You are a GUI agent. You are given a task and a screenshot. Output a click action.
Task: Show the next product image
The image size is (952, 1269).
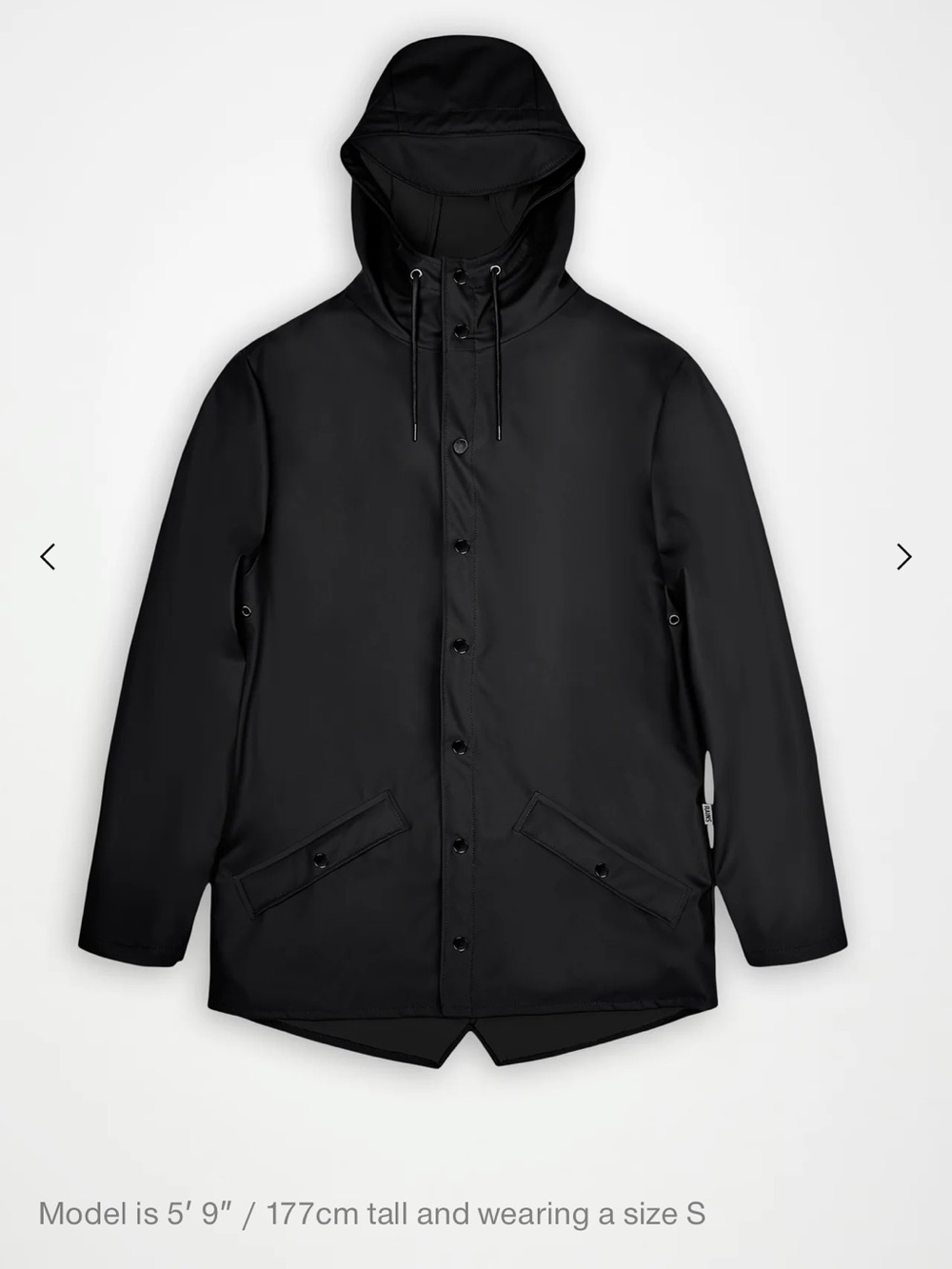[904, 556]
